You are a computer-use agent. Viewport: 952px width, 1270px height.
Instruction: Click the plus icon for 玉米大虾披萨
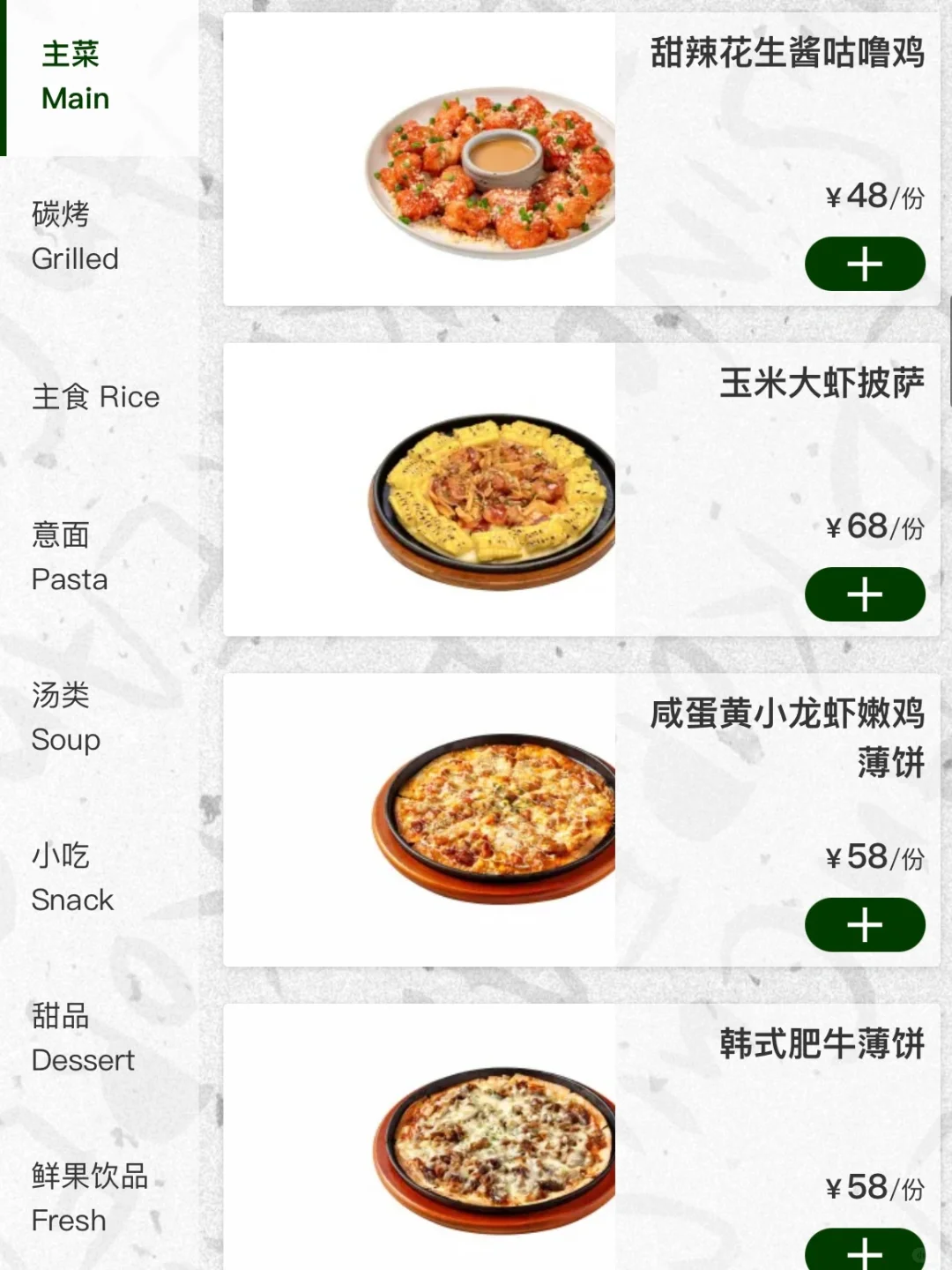click(x=865, y=594)
